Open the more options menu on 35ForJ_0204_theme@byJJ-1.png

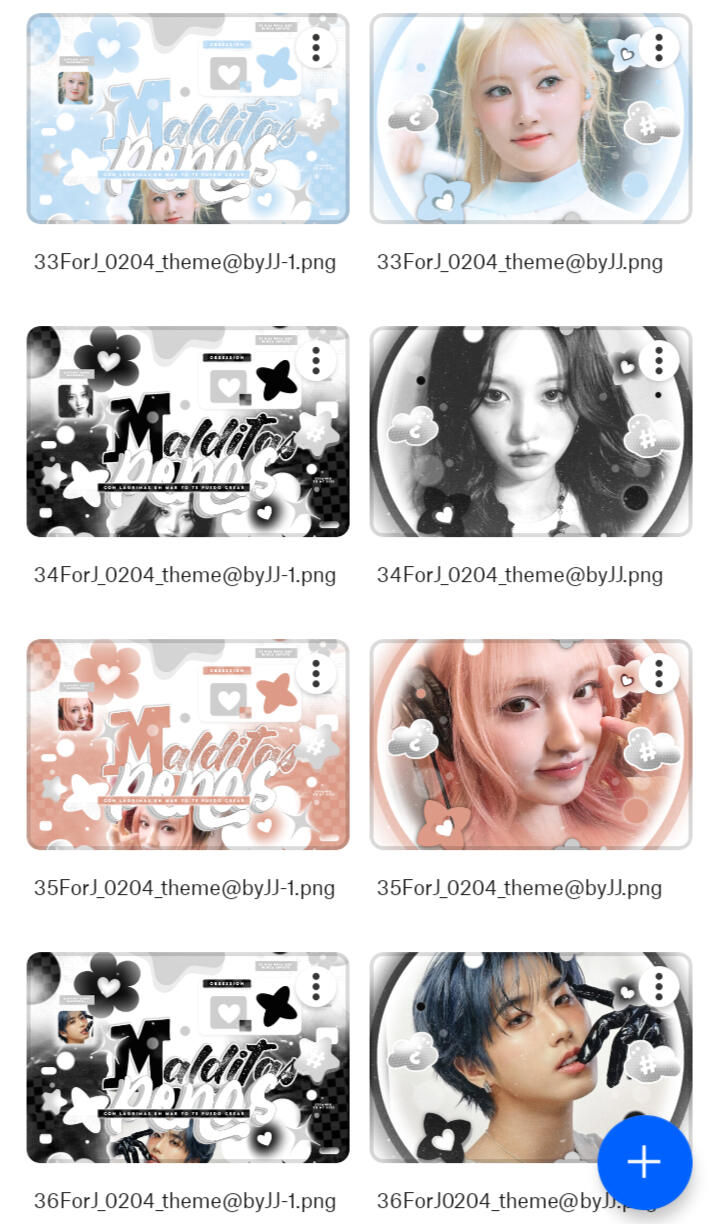[316, 673]
